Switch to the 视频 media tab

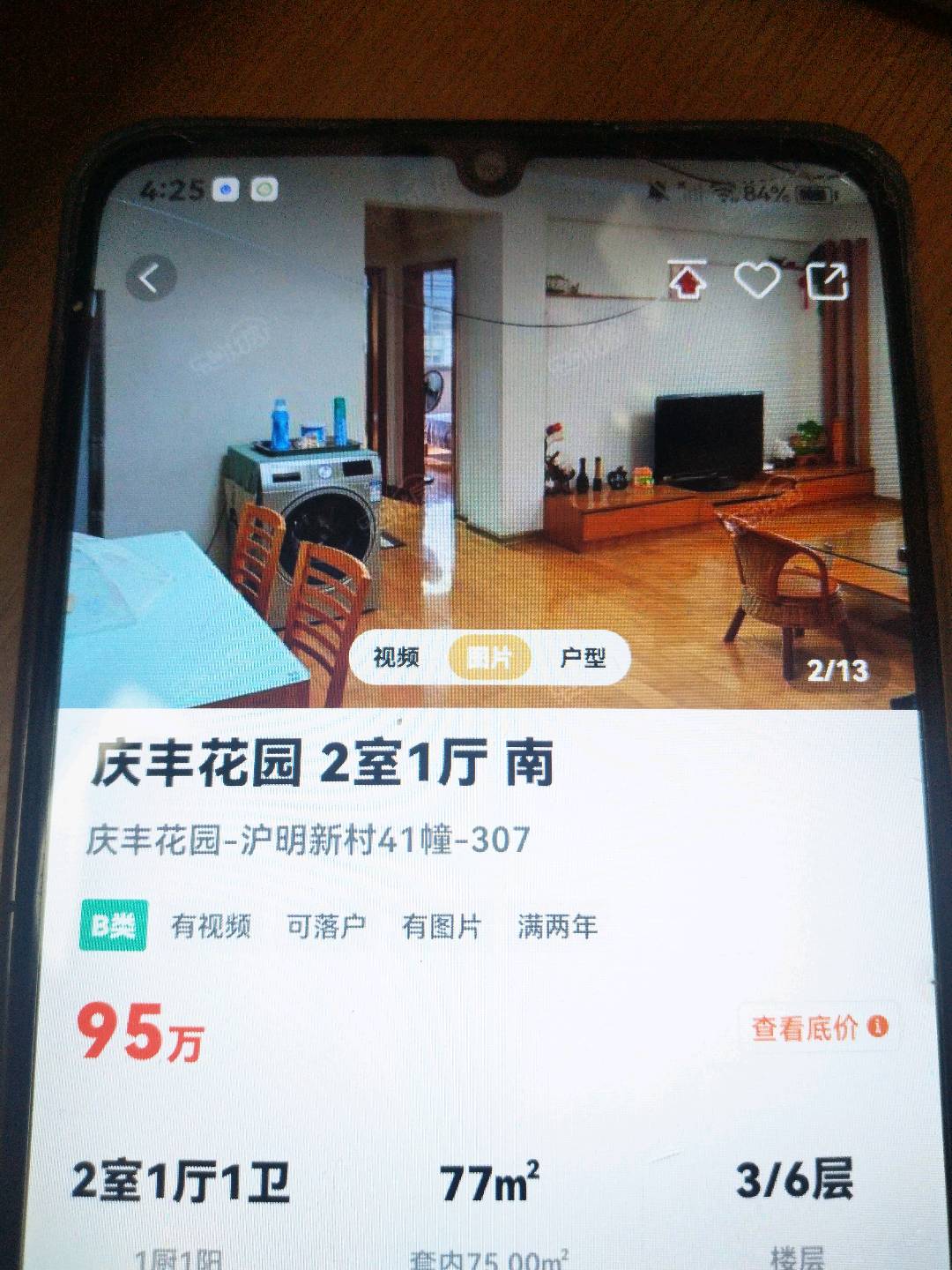tap(396, 657)
